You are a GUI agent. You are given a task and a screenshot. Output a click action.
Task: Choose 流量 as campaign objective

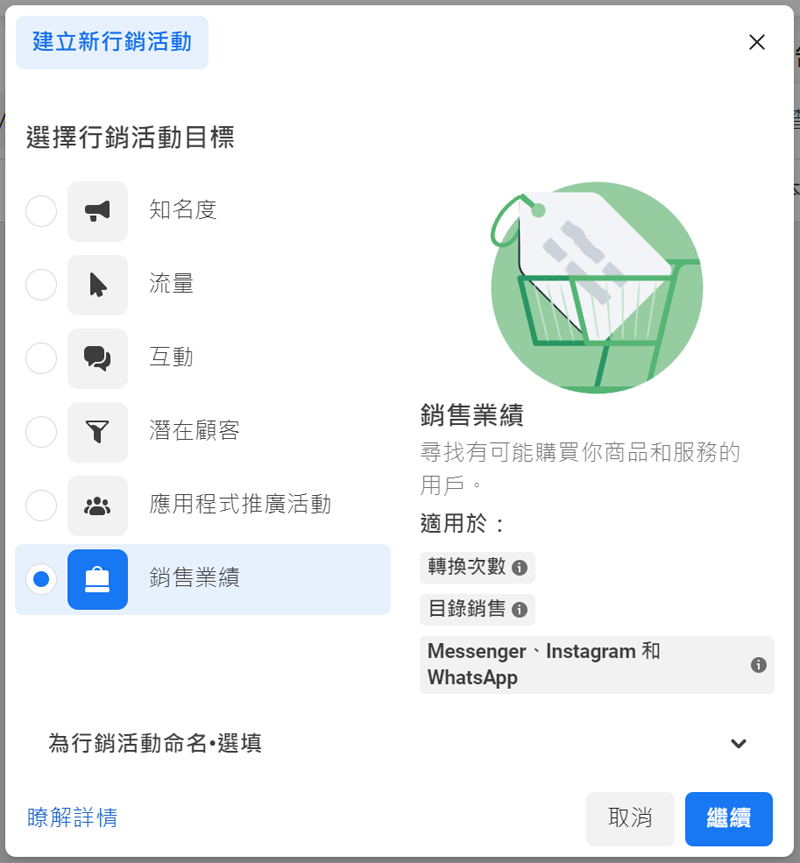41,285
